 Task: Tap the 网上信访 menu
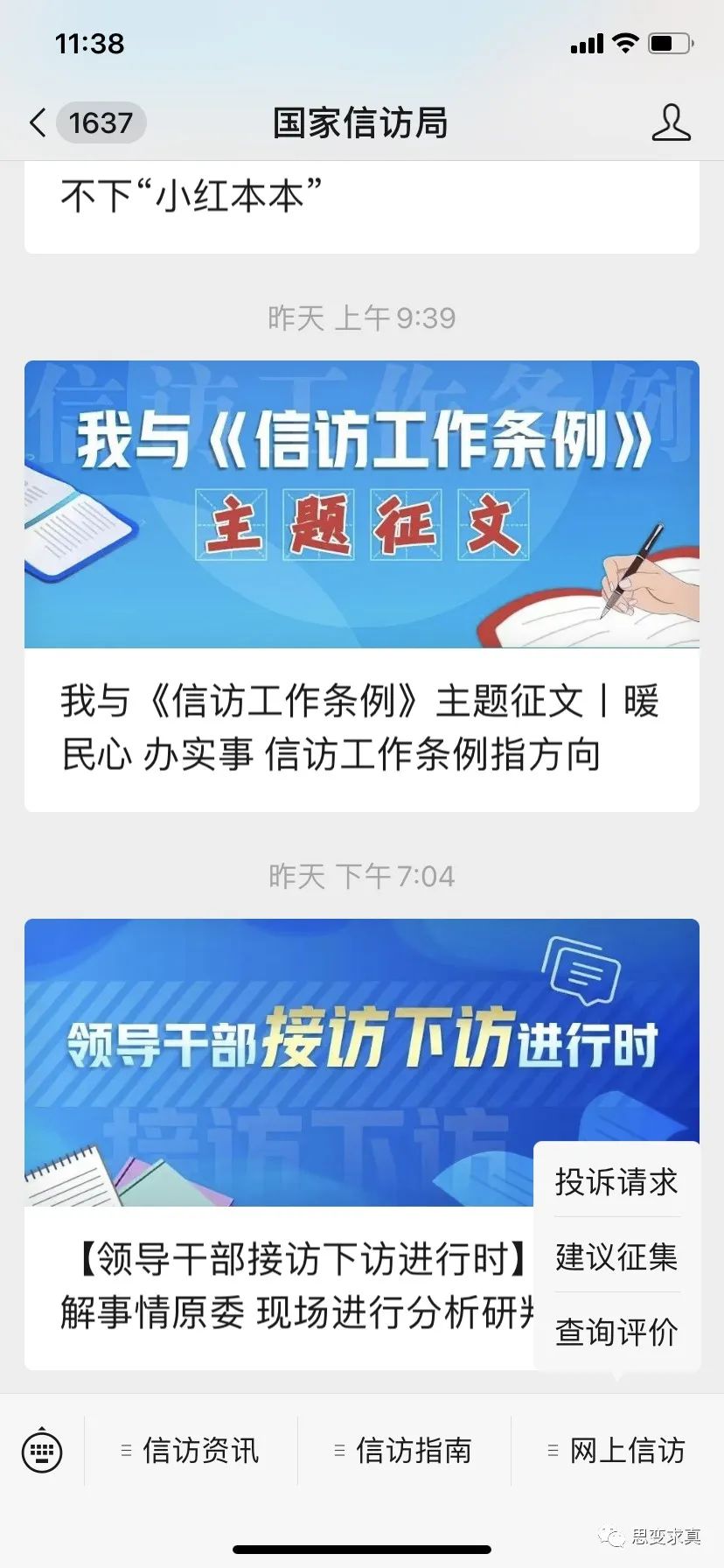coord(617,1451)
